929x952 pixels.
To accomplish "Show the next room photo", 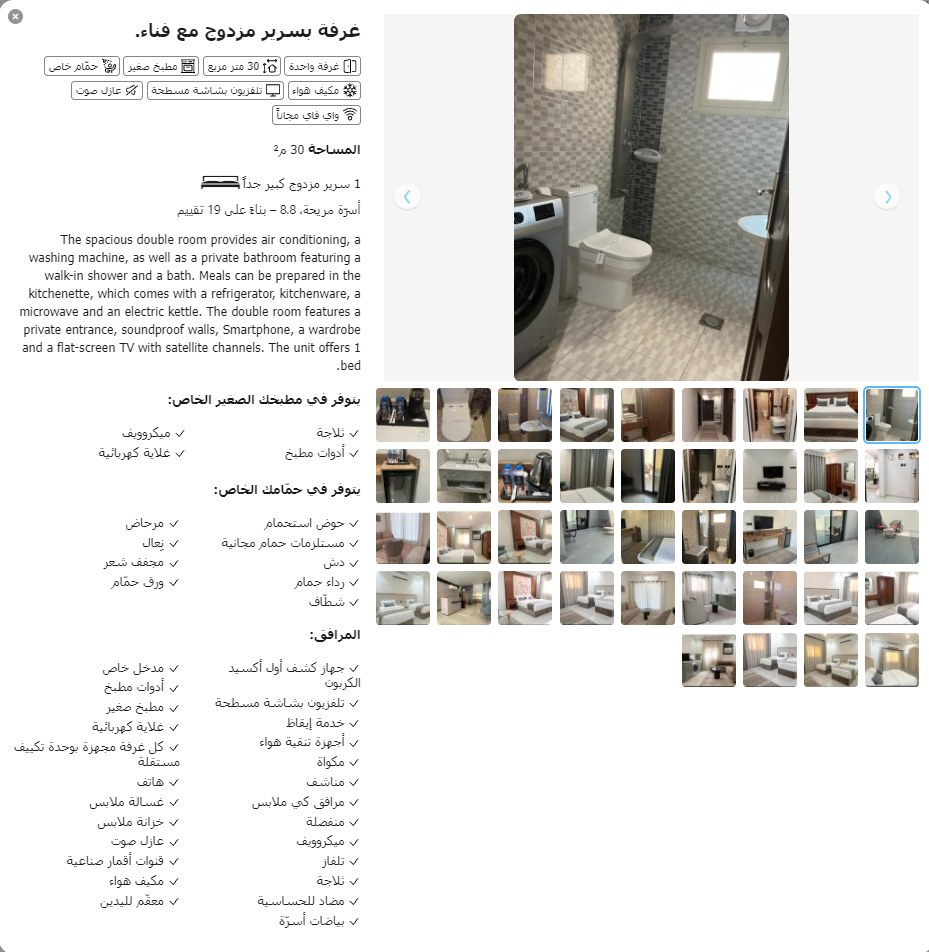I will (887, 197).
